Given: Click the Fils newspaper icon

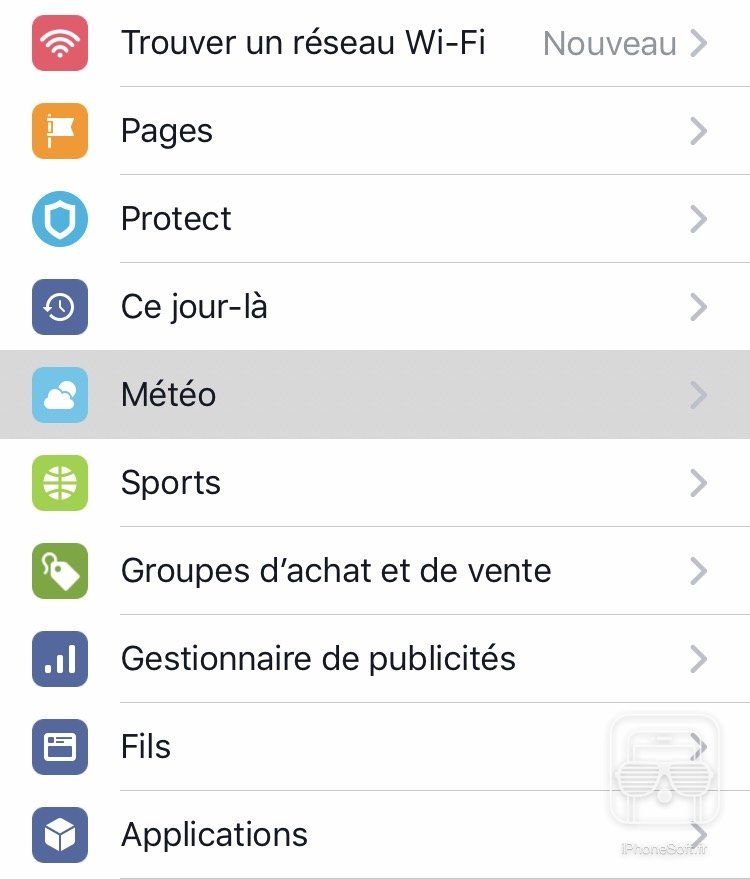Looking at the screenshot, I should 60,747.
